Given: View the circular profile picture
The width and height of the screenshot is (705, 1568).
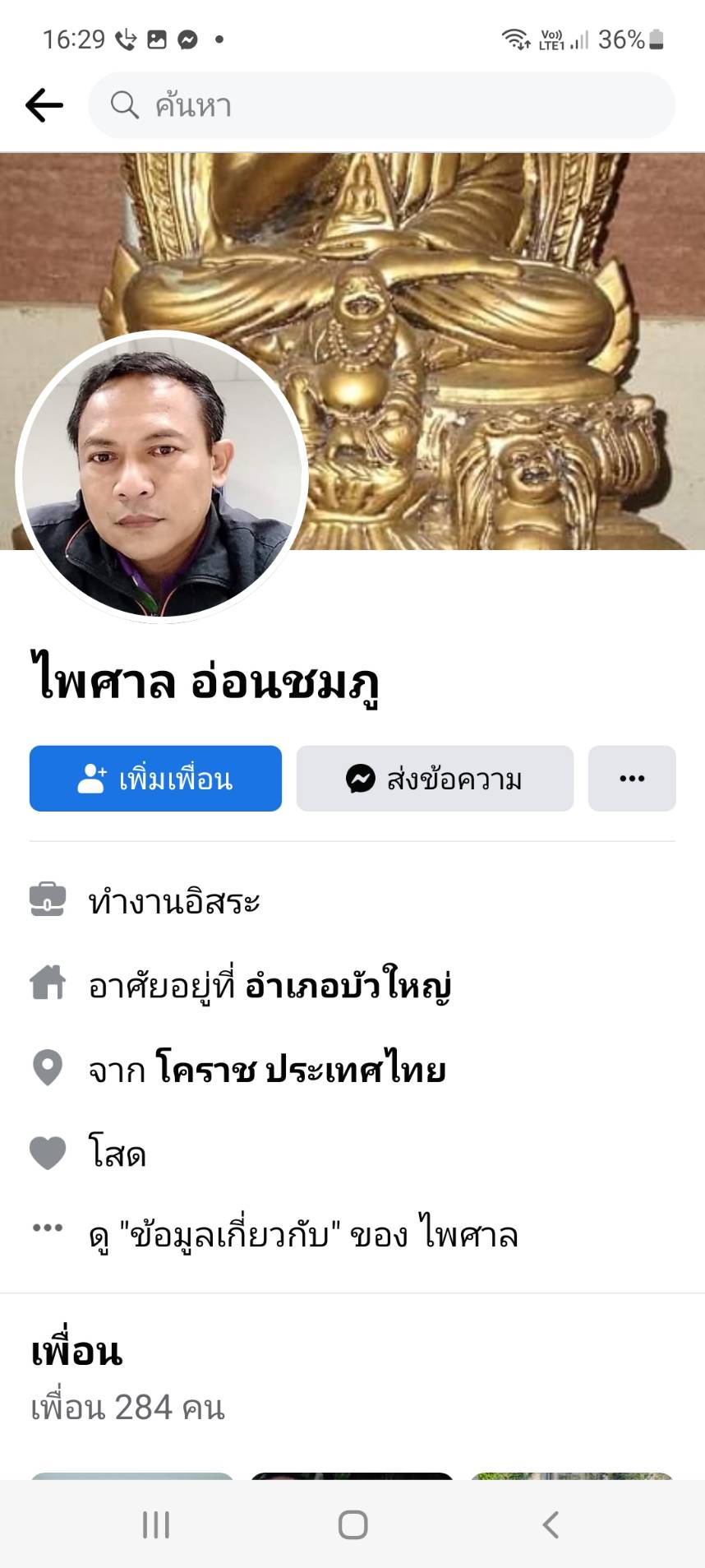Looking at the screenshot, I should point(162,476).
